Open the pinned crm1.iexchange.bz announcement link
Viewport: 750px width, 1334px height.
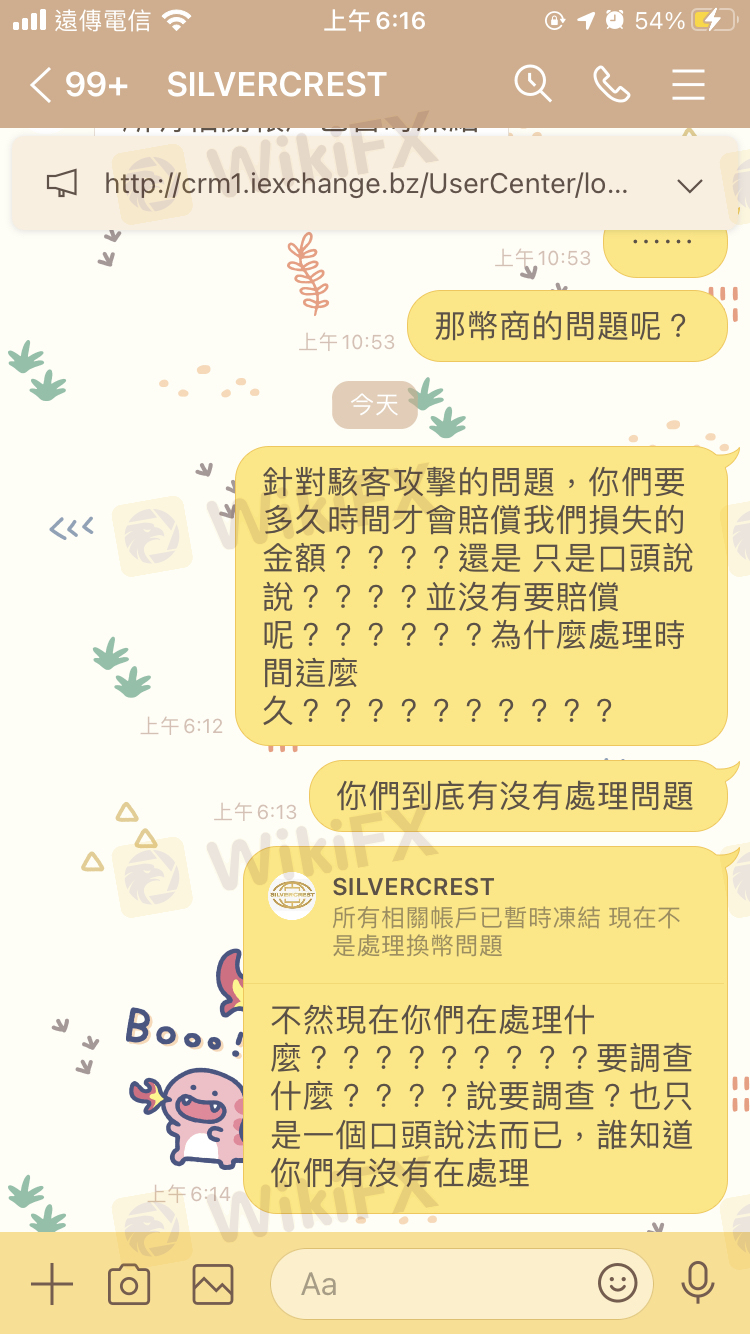(x=366, y=184)
